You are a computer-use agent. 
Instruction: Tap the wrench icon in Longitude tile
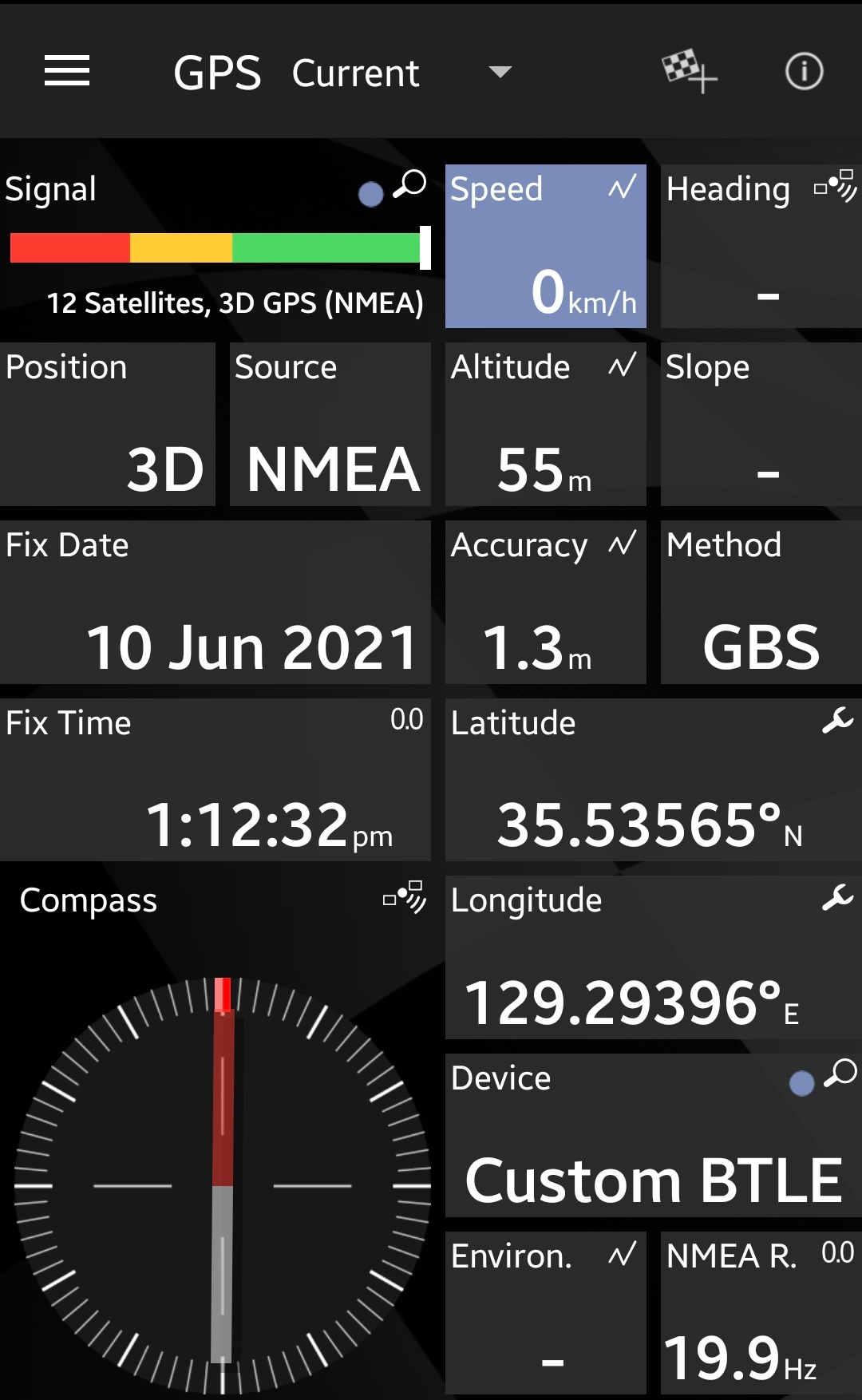click(x=838, y=898)
